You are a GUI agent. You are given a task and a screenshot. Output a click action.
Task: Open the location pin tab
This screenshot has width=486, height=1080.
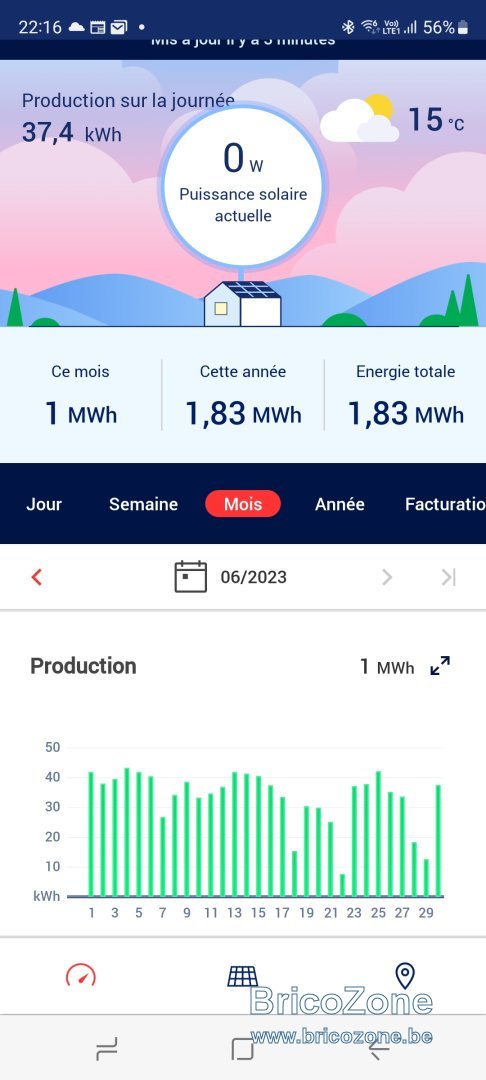[x=405, y=975]
